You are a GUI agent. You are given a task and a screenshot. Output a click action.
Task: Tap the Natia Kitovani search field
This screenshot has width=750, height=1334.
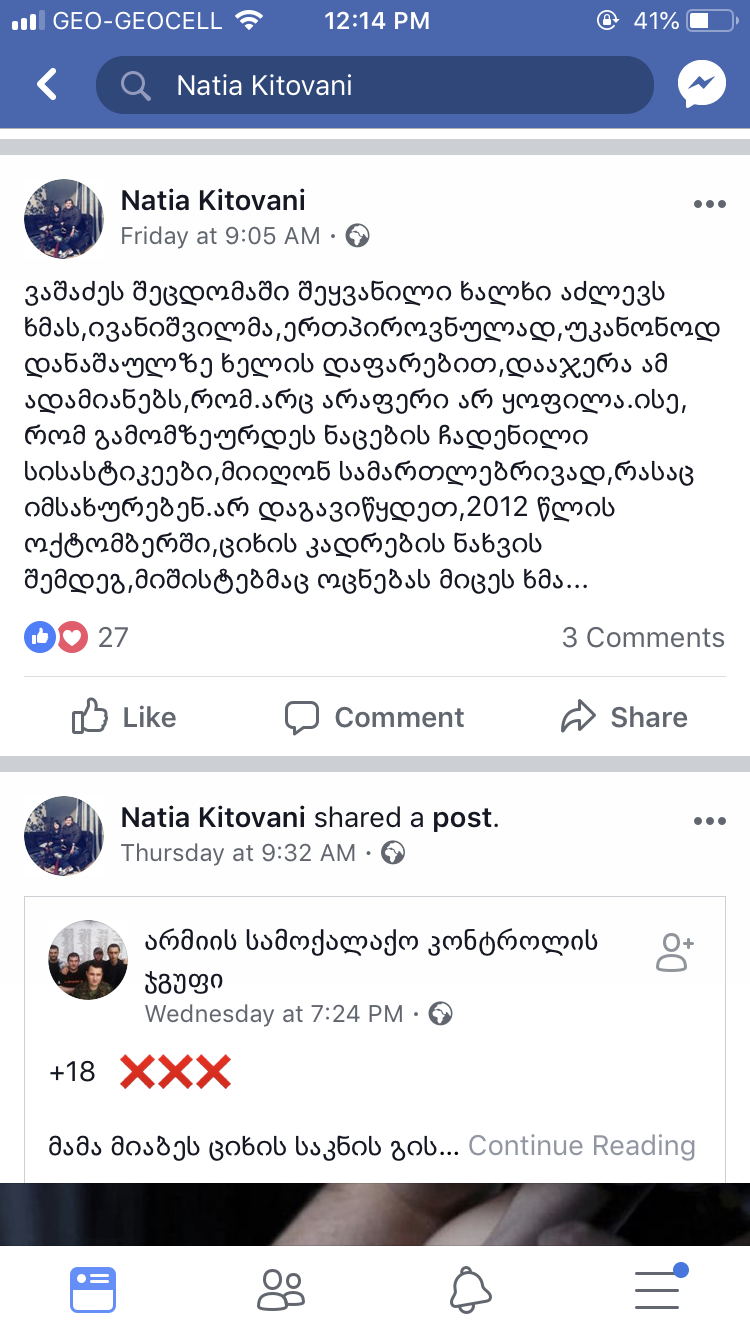tap(375, 85)
